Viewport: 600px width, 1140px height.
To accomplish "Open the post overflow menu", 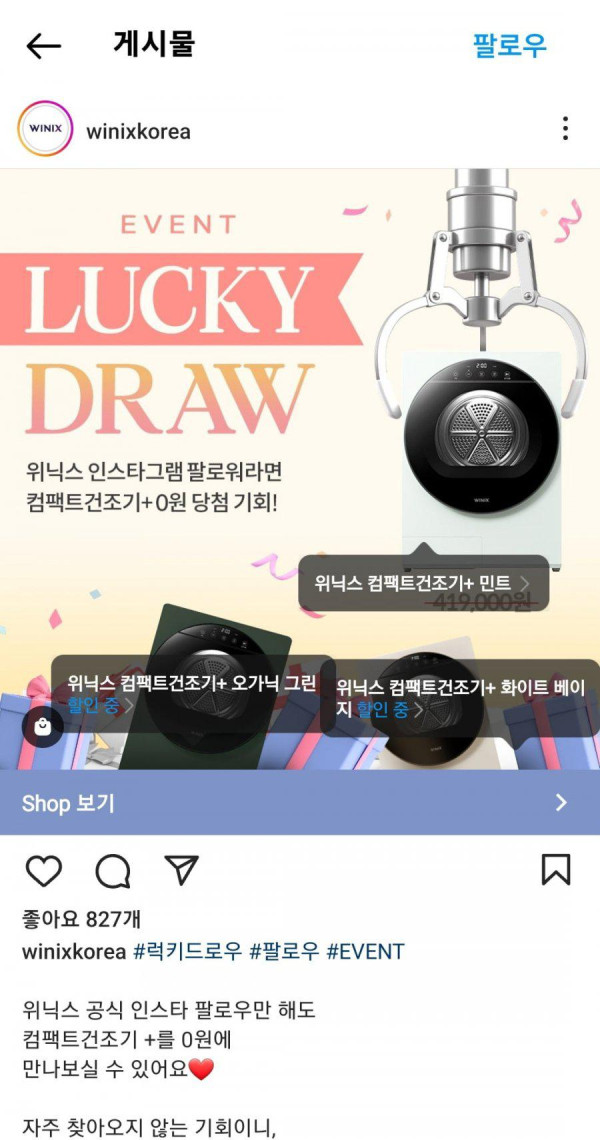I will click(x=565, y=129).
